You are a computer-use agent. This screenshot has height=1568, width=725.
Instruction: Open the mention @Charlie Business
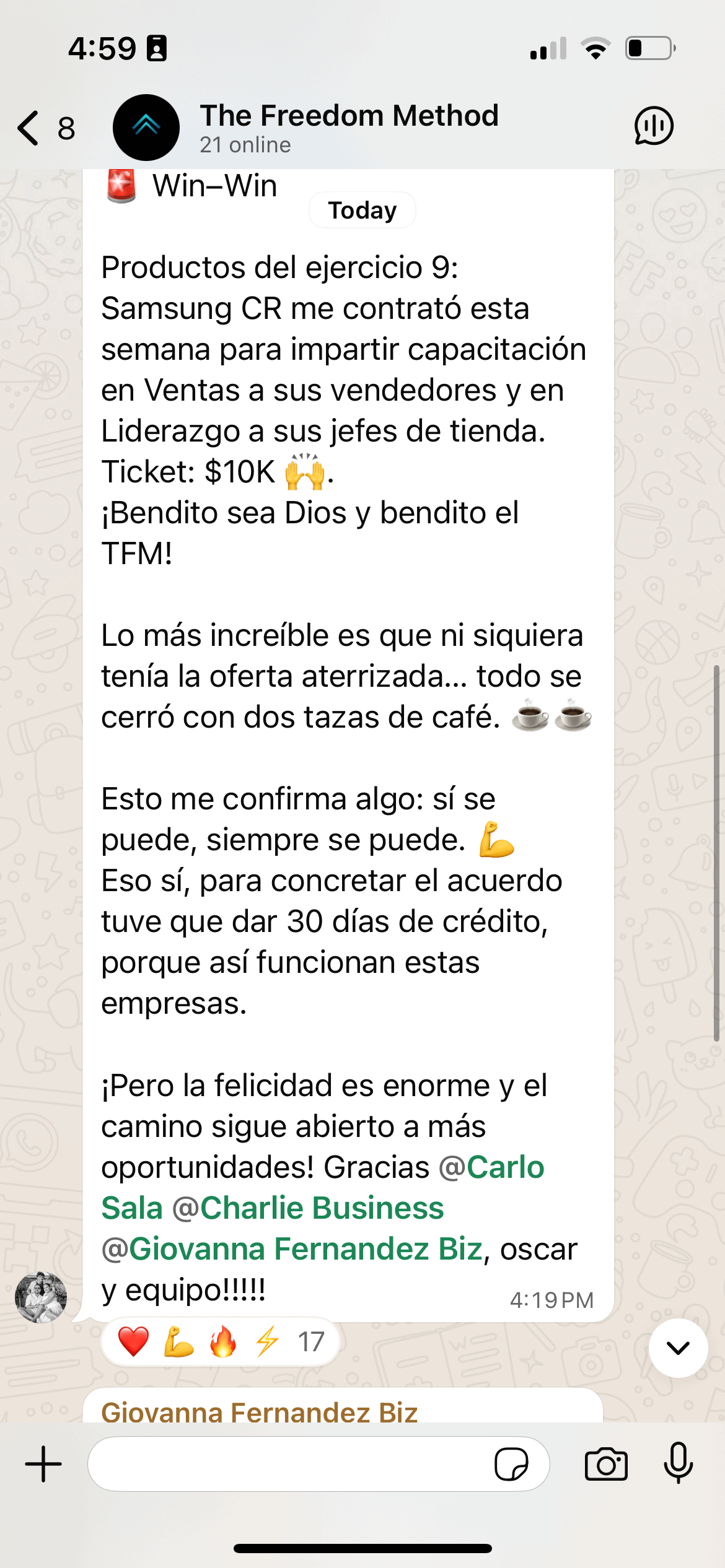pos(308,1209)
